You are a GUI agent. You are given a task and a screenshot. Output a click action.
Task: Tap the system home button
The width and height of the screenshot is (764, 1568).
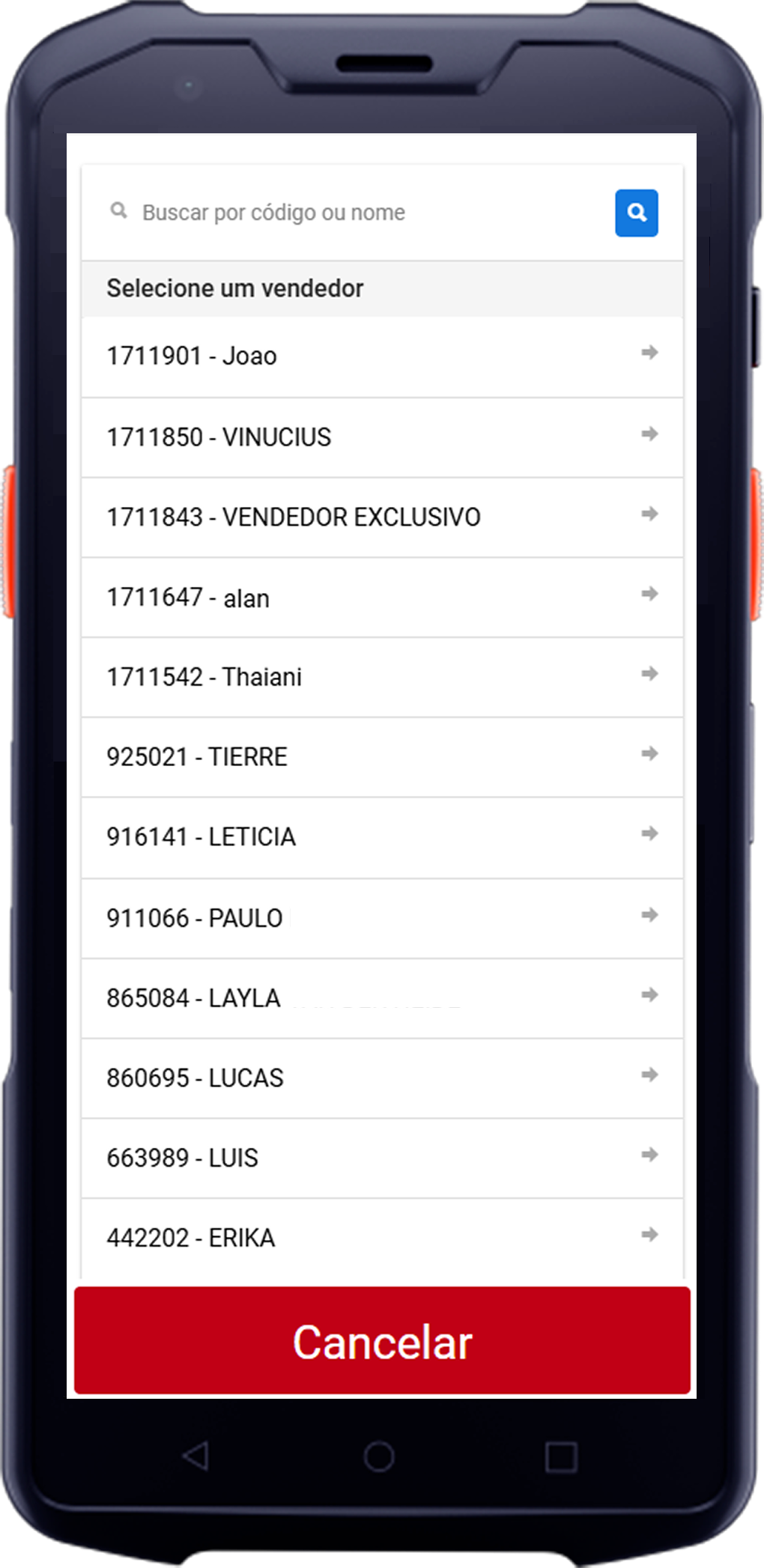[379, 1456]
